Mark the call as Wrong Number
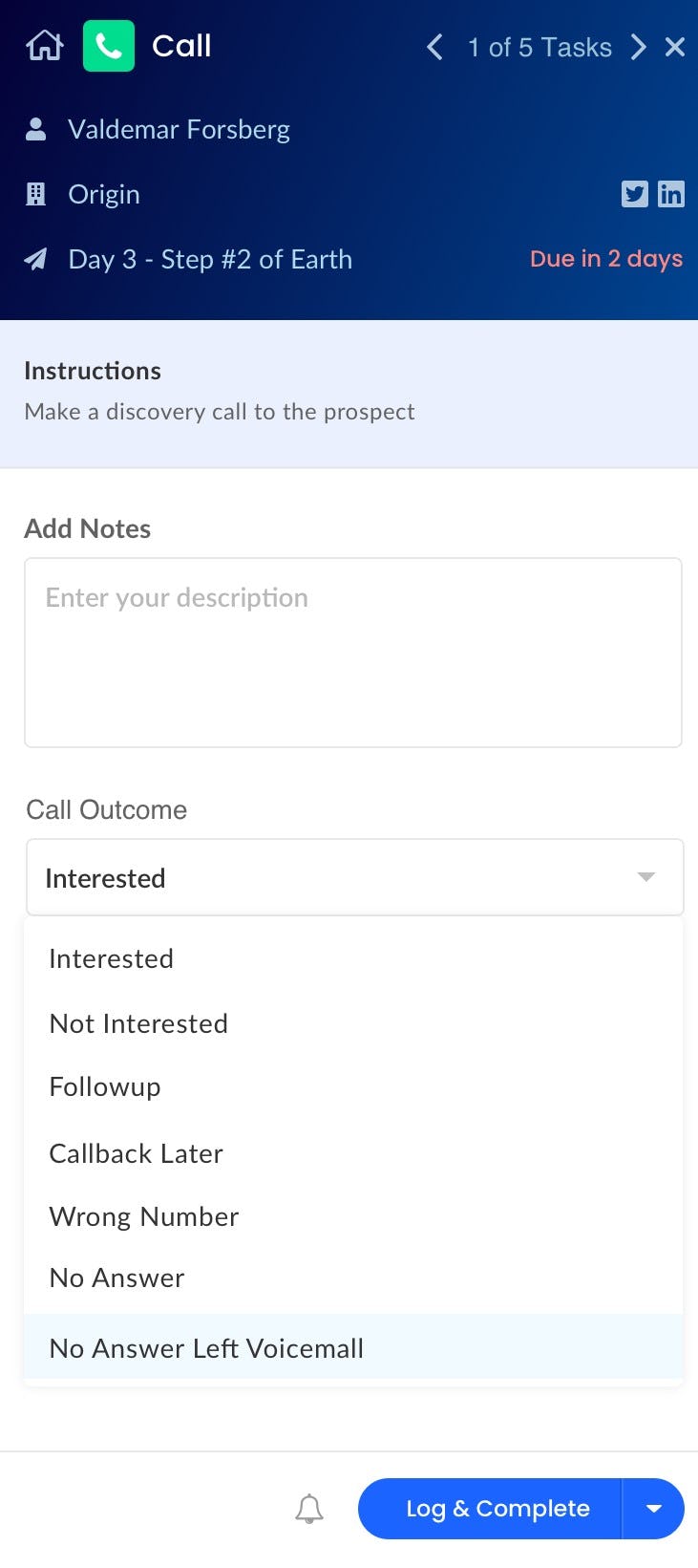Viewport: 698px width, 1568px height. [x=144, y=1216]
